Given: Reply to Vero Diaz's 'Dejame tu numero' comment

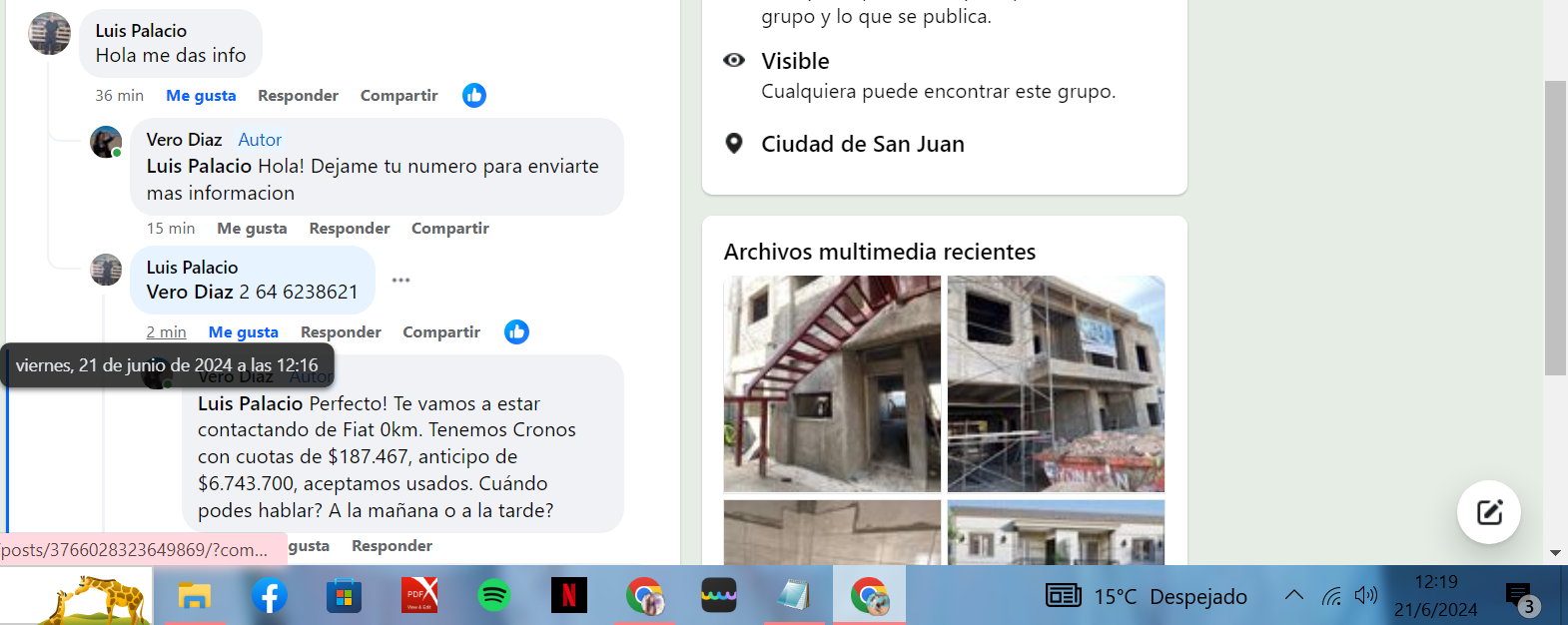Looking at the screenshot, I should (x=349, y=229).
